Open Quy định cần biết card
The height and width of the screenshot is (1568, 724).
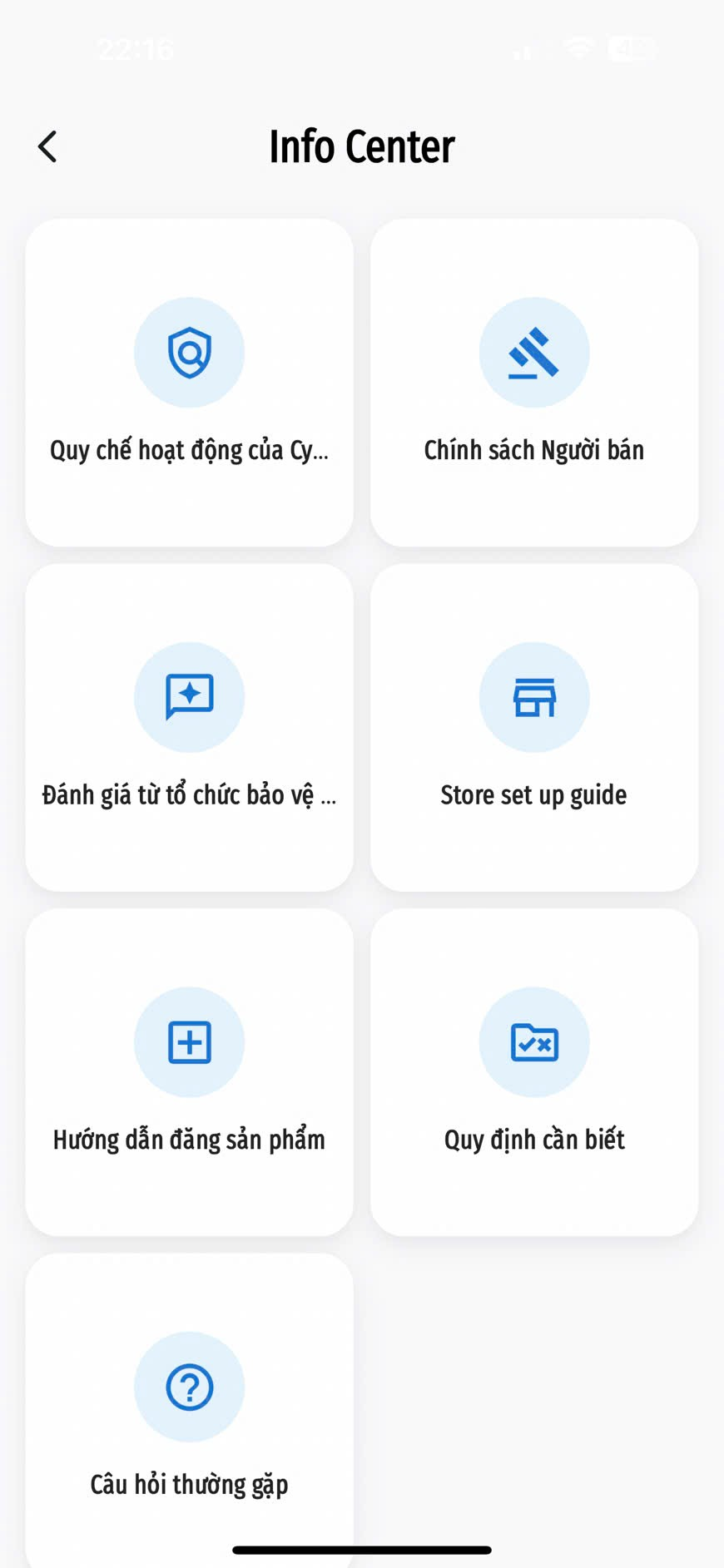pos(534,1072)
